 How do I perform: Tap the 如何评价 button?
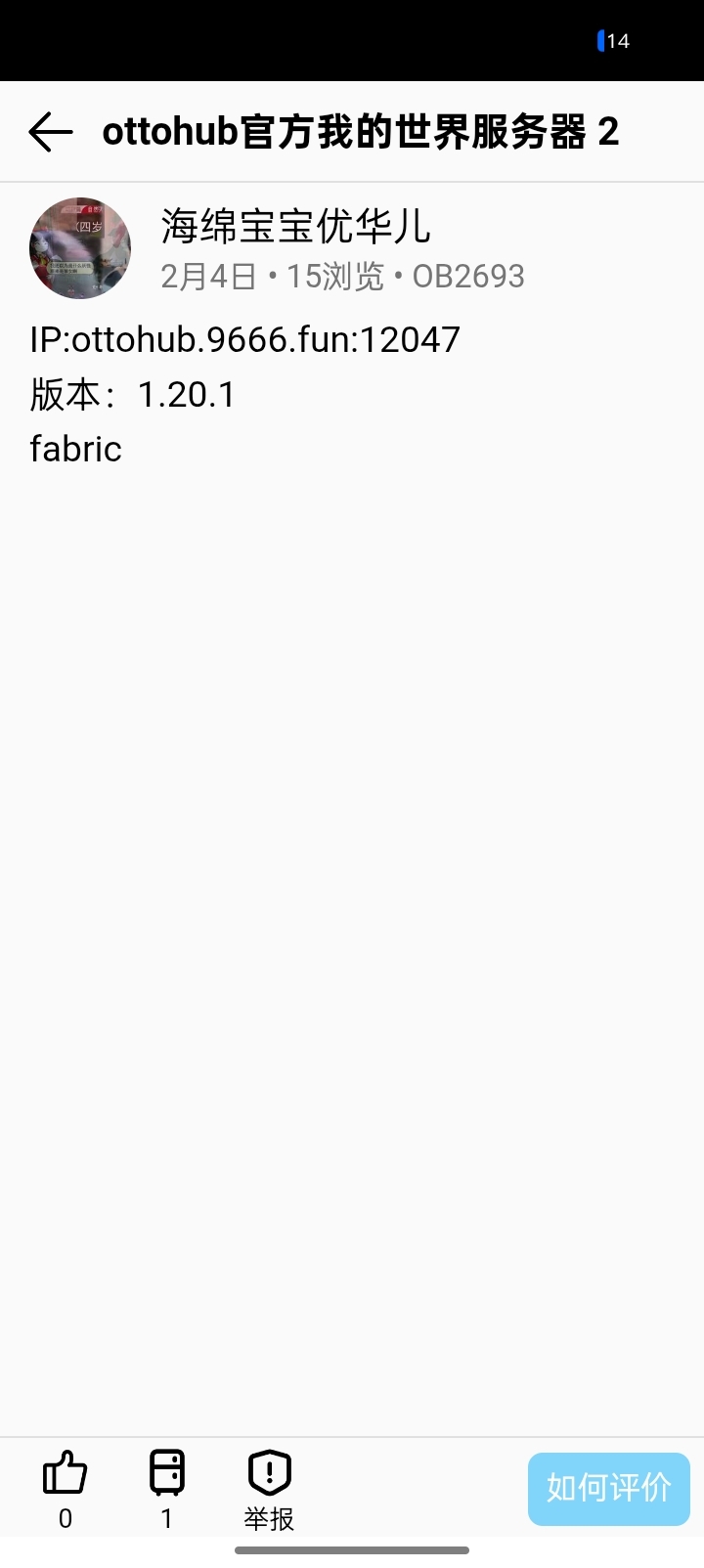[609, 1489]
